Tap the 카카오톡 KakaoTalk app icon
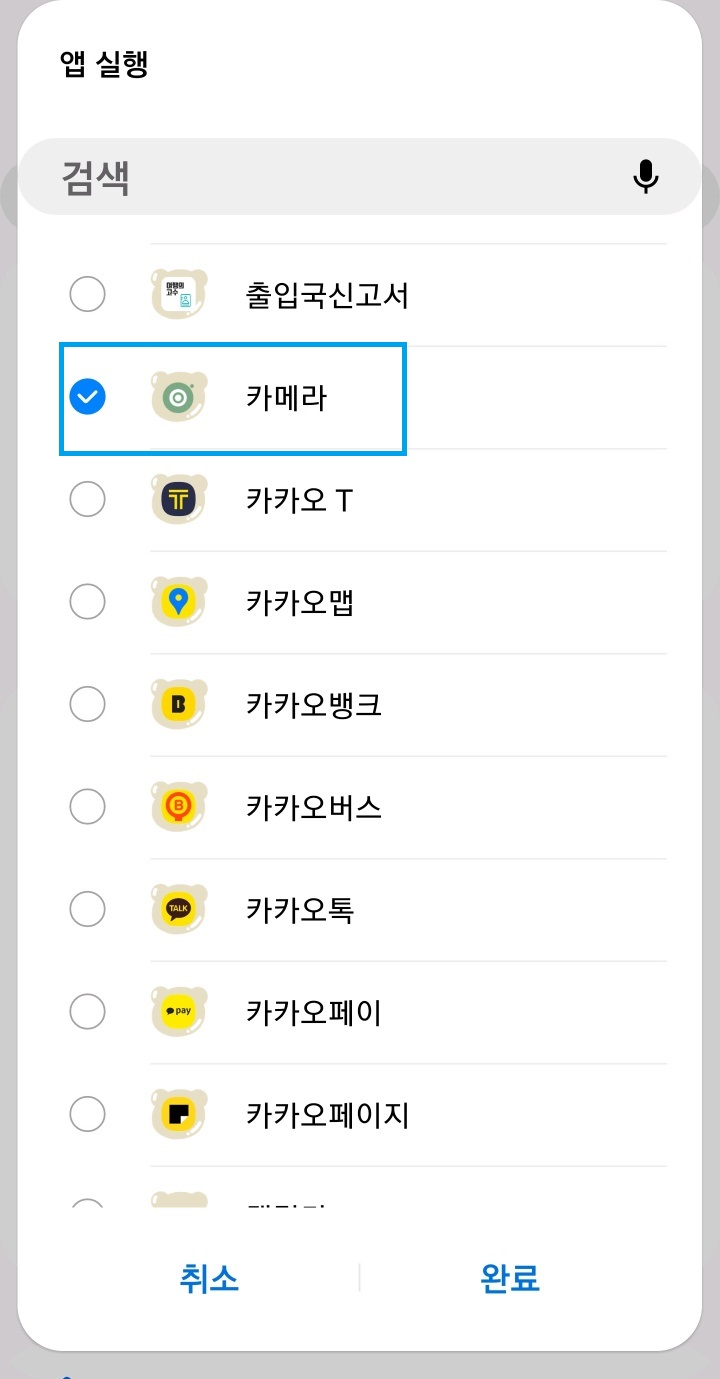Image resolution: width=720 pixels, height=1379 pixels. (x=178, y=909)
